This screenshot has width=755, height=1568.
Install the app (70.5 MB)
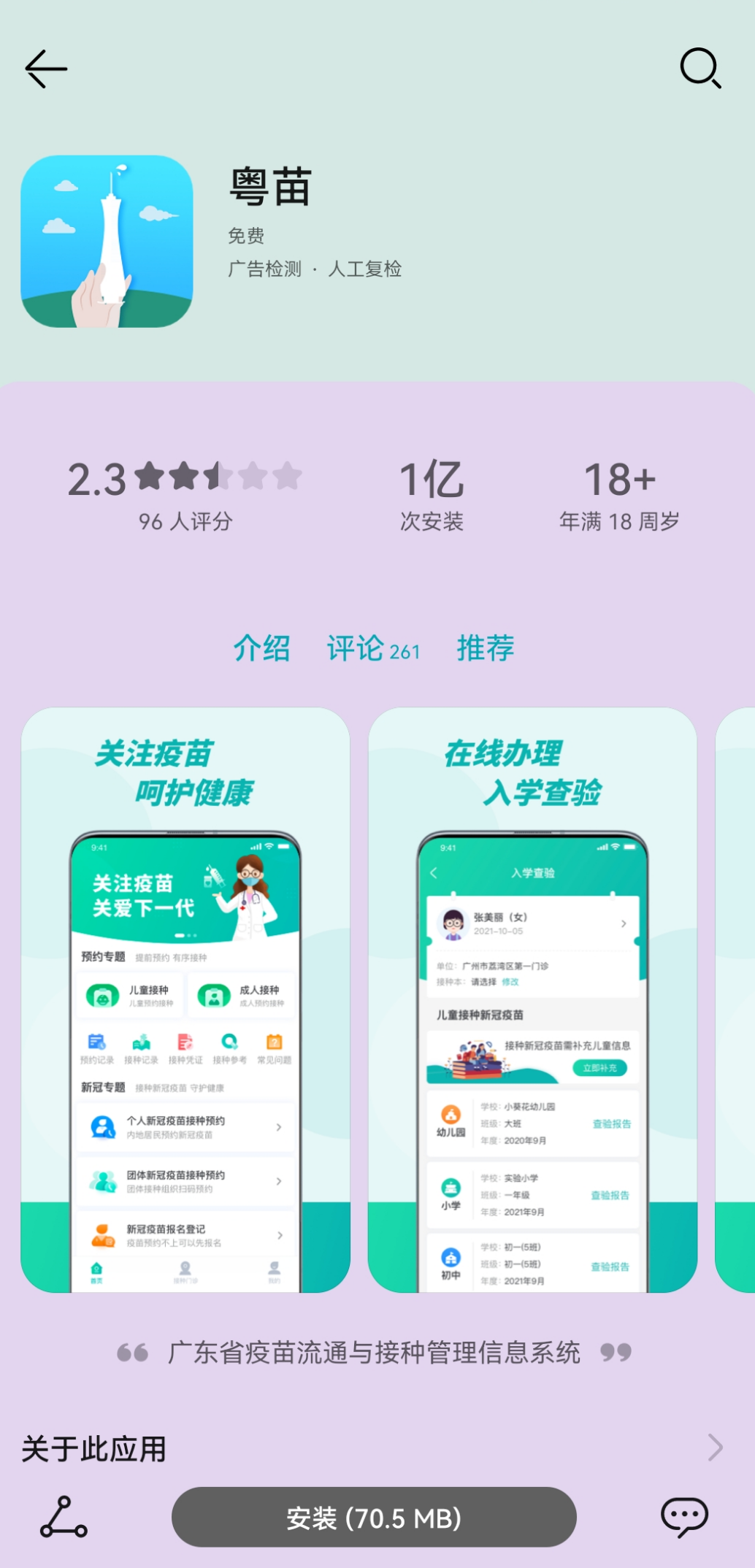point(374,1518)
